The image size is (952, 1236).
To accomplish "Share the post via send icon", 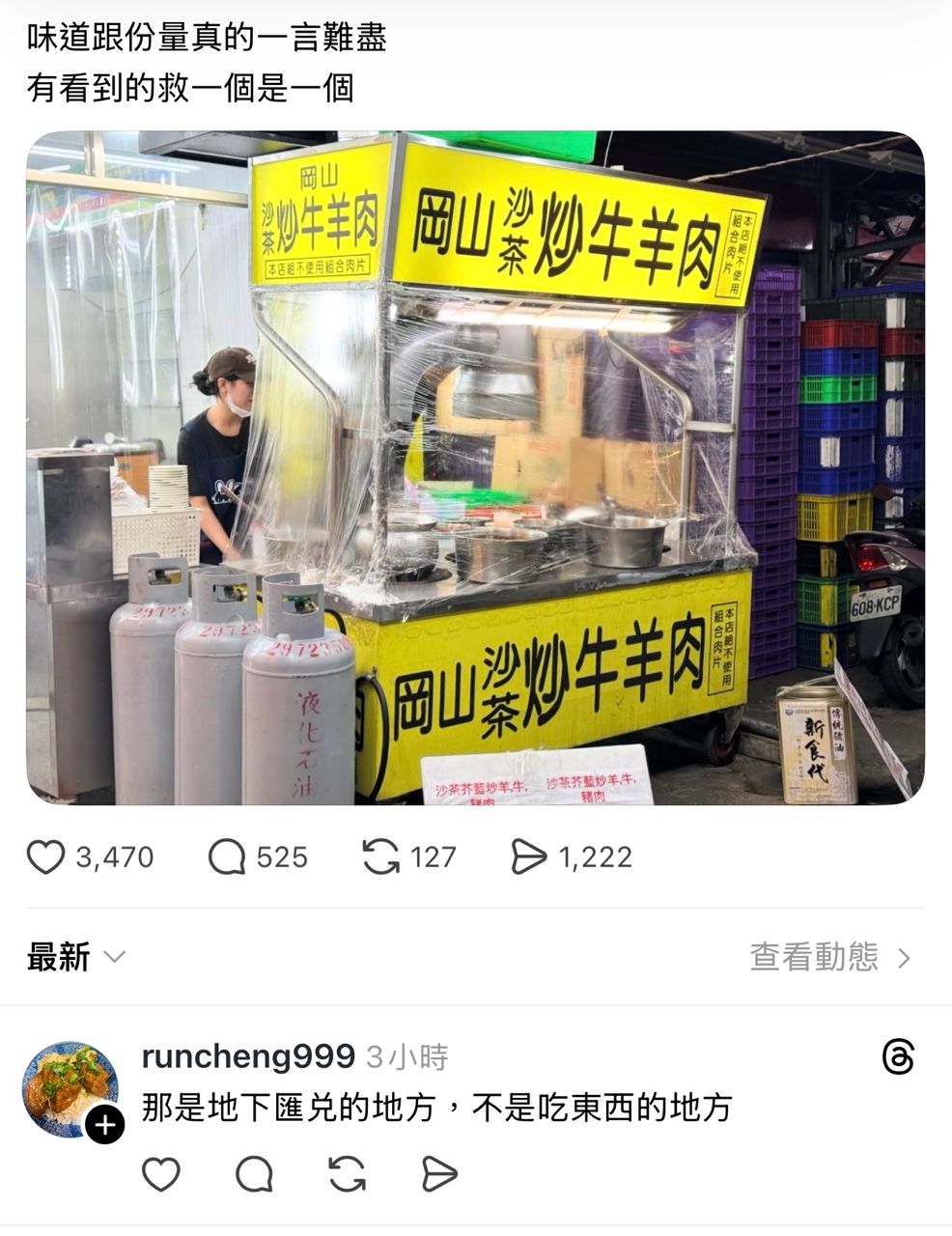I will tap(527, 857).
